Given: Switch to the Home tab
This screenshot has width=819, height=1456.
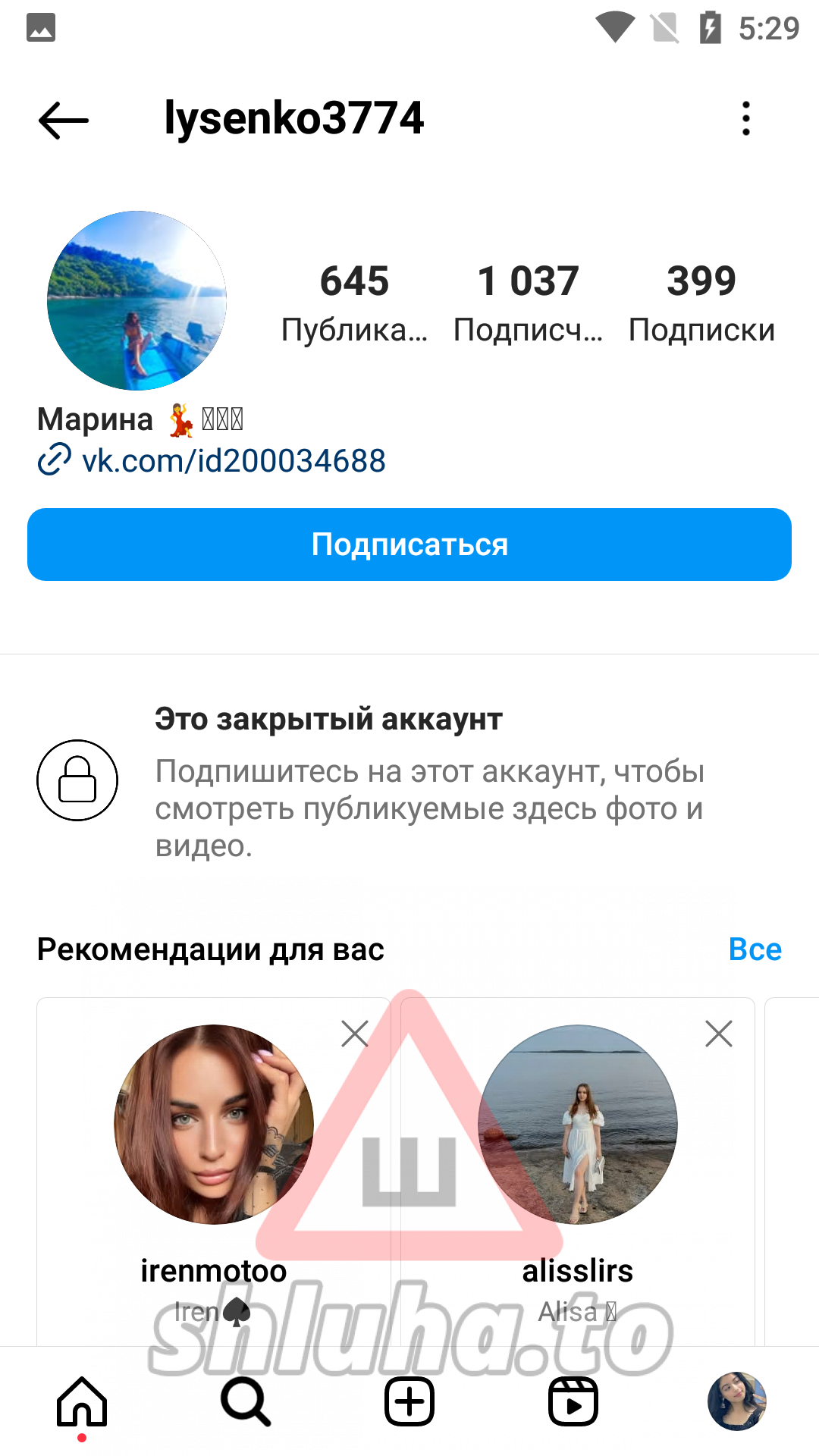Looking at the screenshot, I should (82, 1401).
